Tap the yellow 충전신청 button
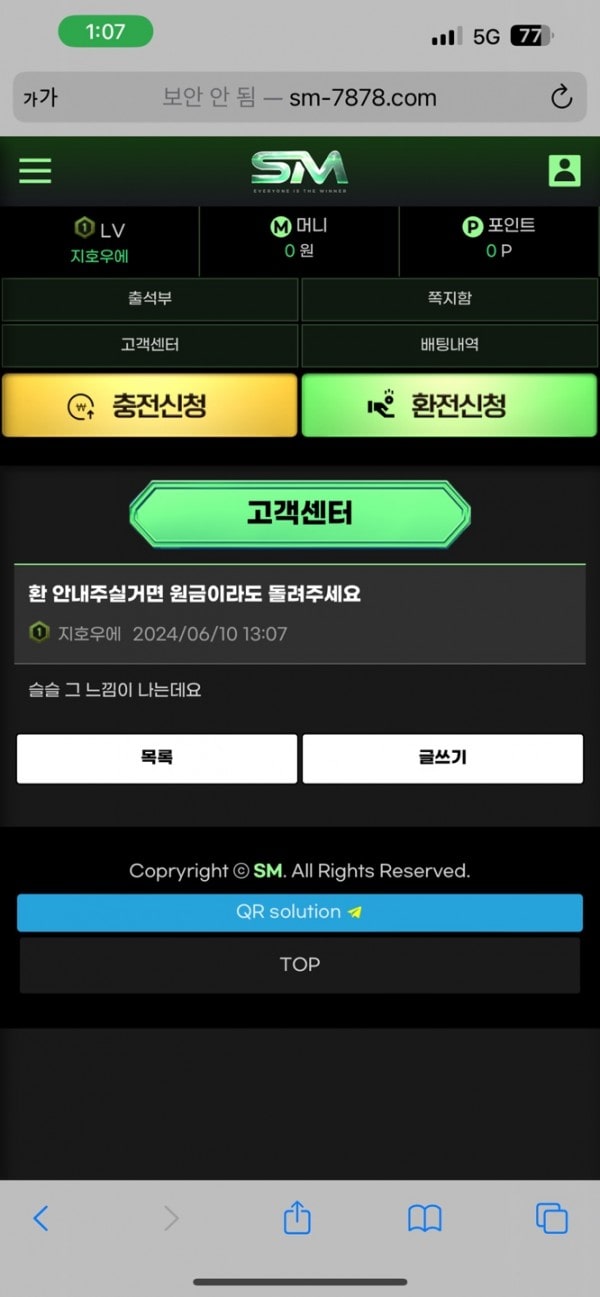 point(150,405)
